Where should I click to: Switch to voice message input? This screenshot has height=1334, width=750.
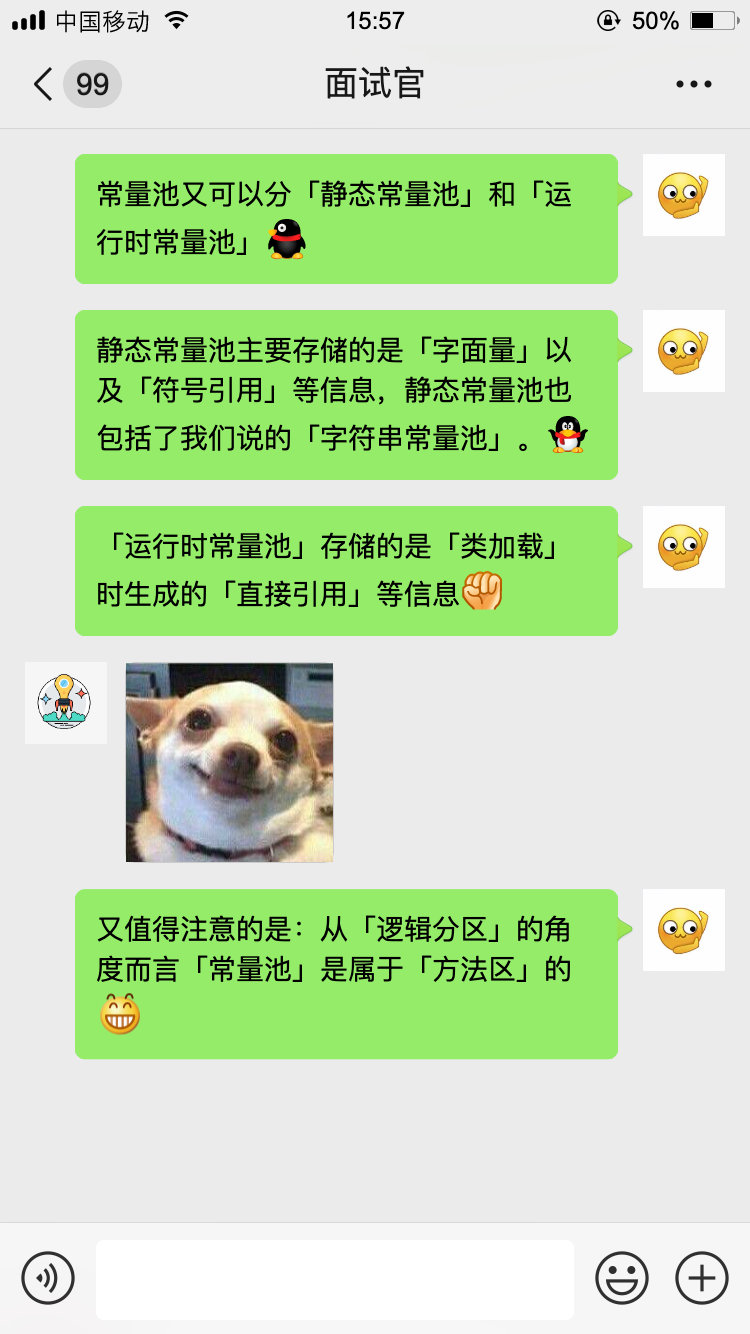click(x=48, y=1278)
